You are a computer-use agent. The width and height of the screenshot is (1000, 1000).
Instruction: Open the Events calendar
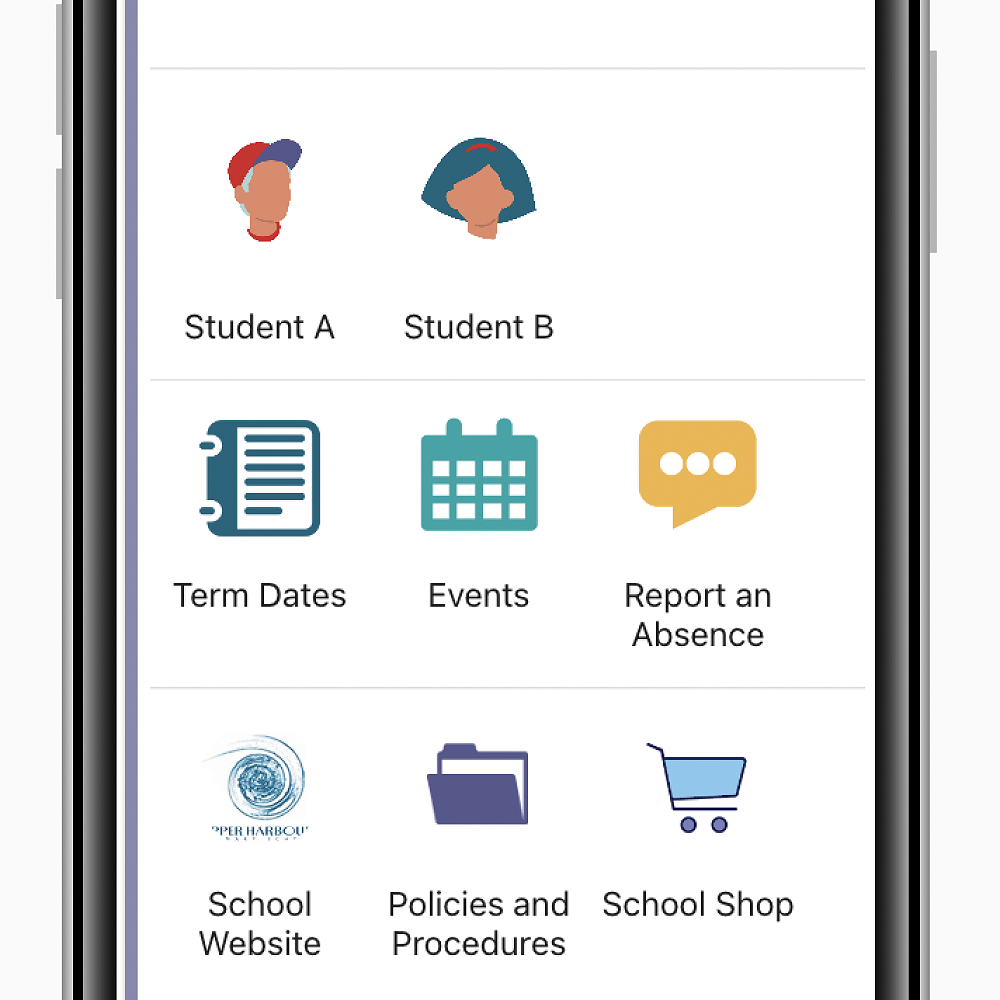479,476
